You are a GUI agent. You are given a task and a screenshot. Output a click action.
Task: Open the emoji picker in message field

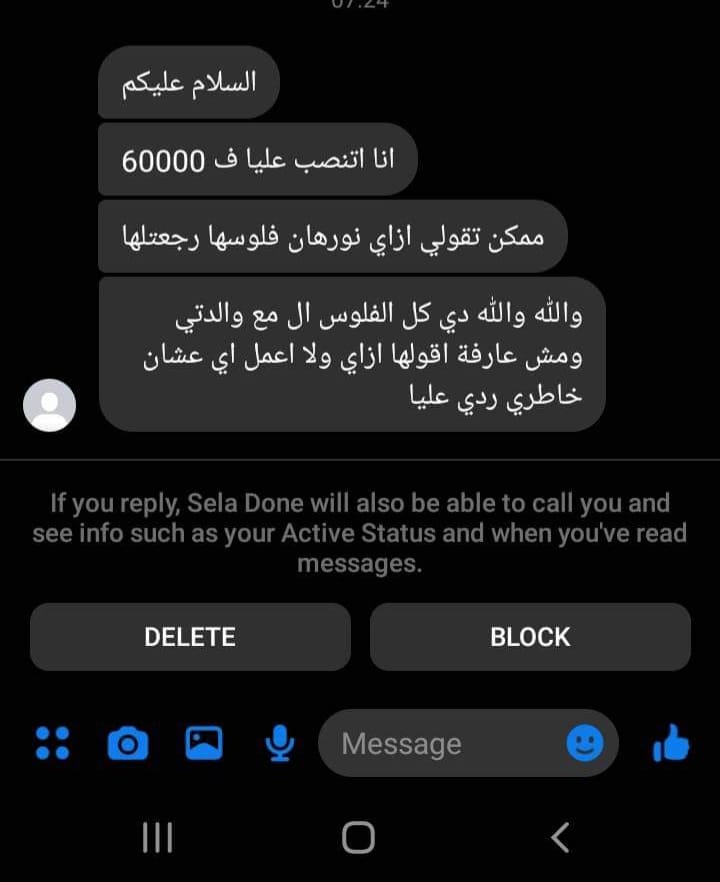tap(586, 743)
